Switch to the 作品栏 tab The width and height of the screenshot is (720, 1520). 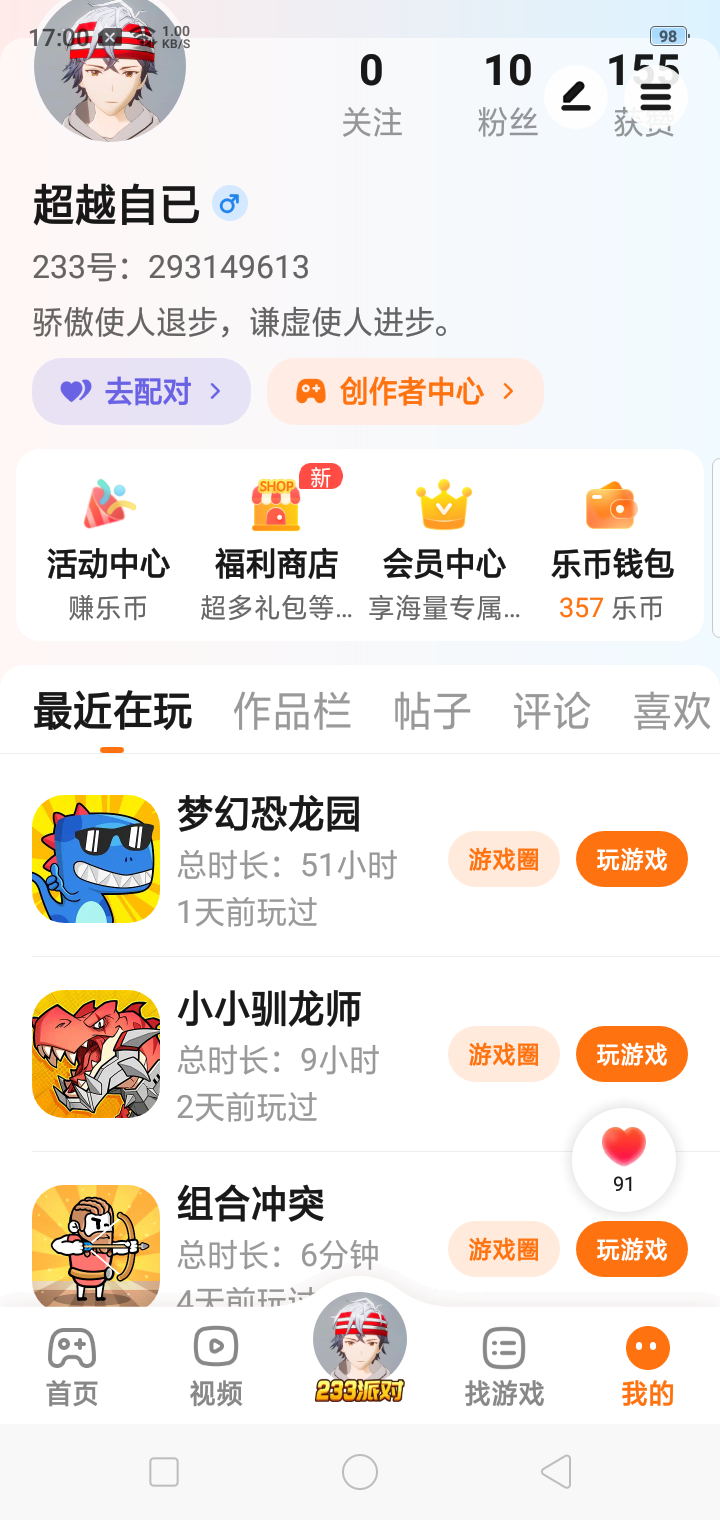click(x=292, y=712)
